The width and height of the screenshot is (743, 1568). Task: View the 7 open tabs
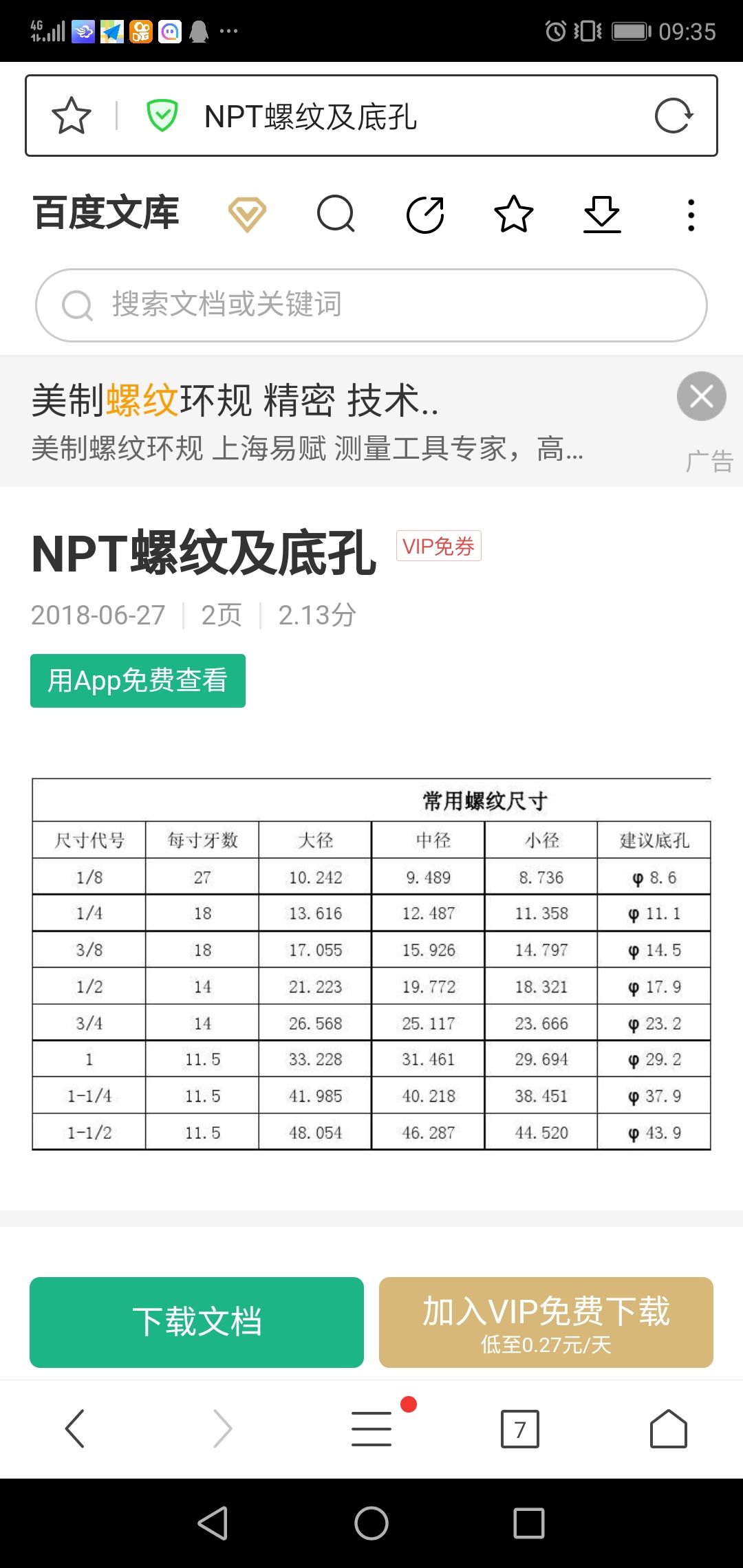pyautogui.click(x=520, y=1428)
